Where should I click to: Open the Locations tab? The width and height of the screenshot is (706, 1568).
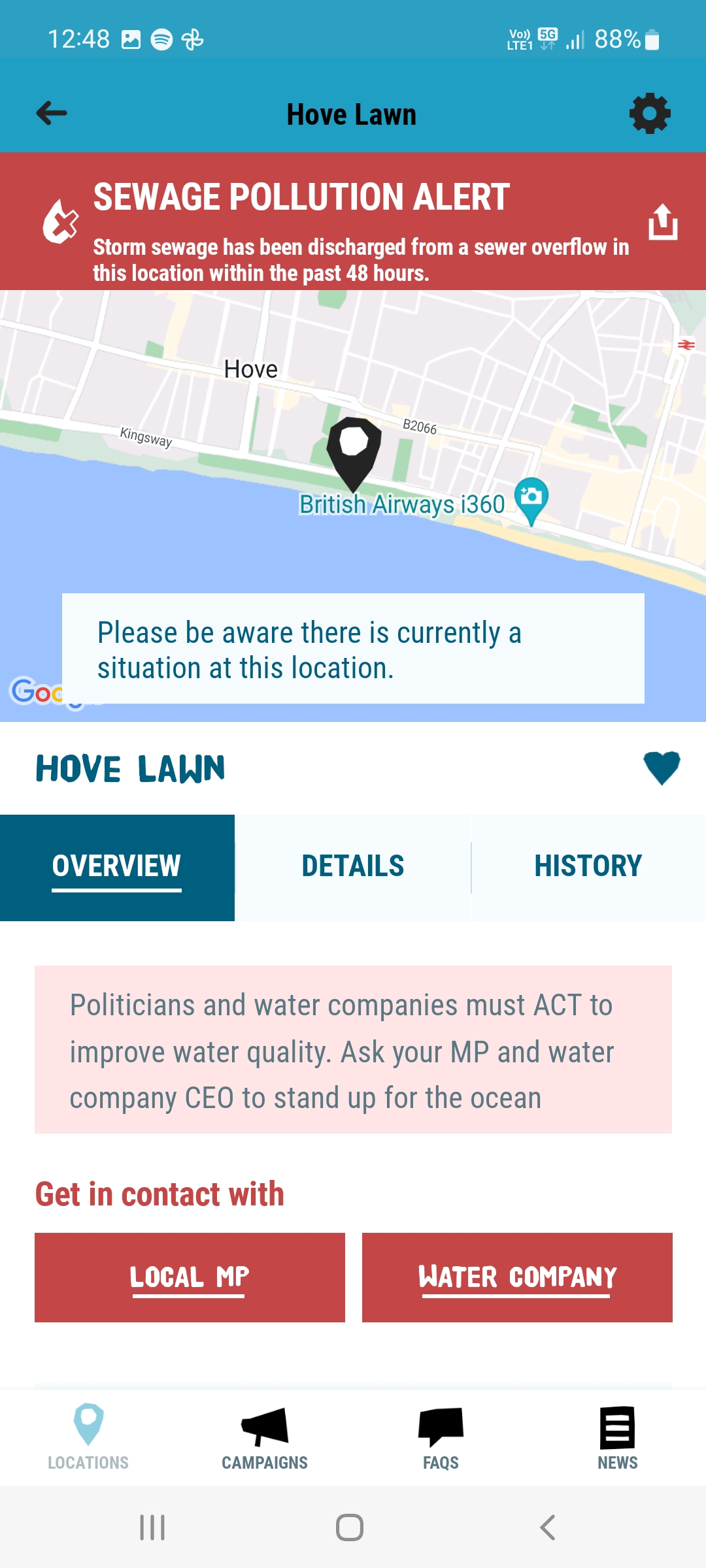click(x=88, y=1437)
